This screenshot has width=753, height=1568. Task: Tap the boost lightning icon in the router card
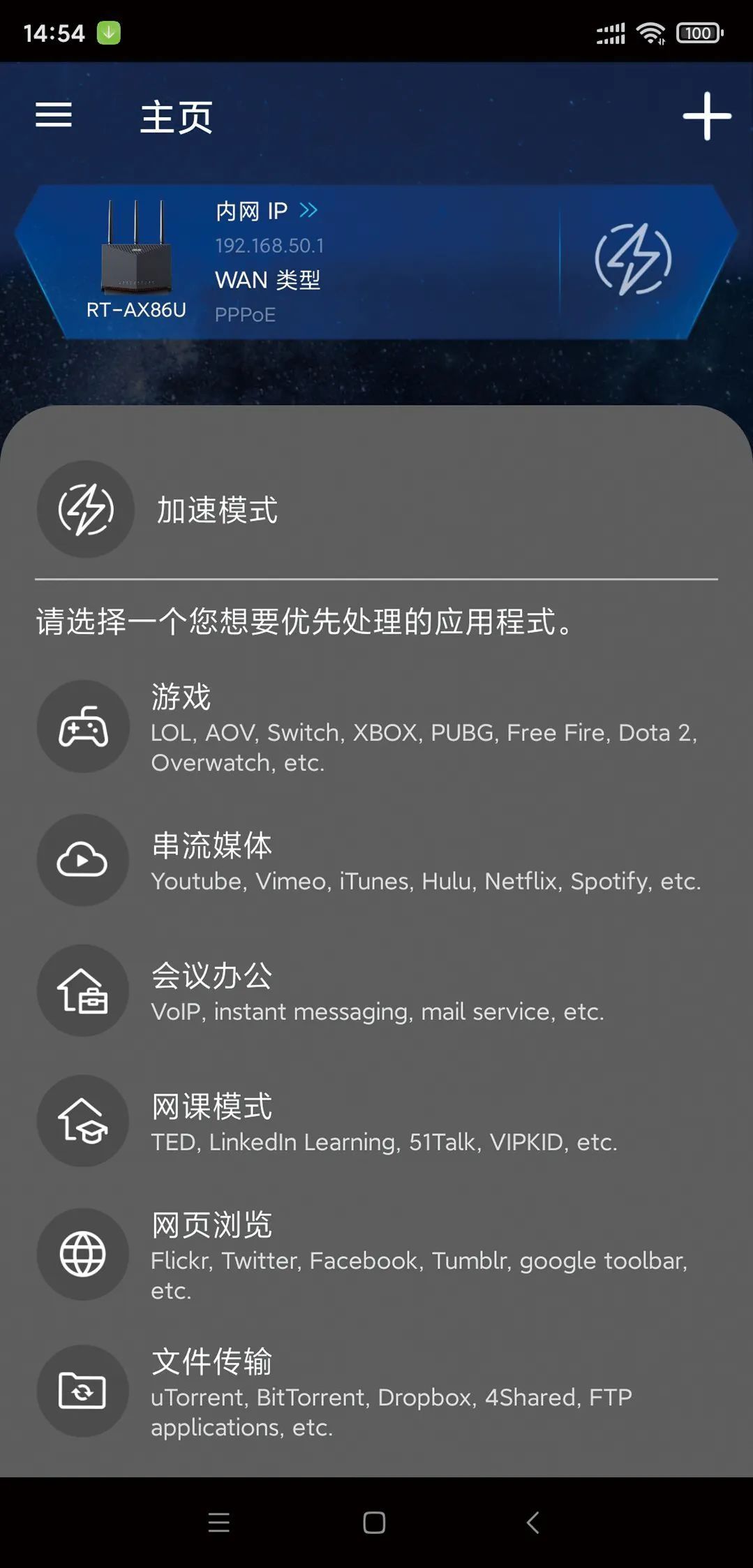pyautogui.click(x=633, y=259)
